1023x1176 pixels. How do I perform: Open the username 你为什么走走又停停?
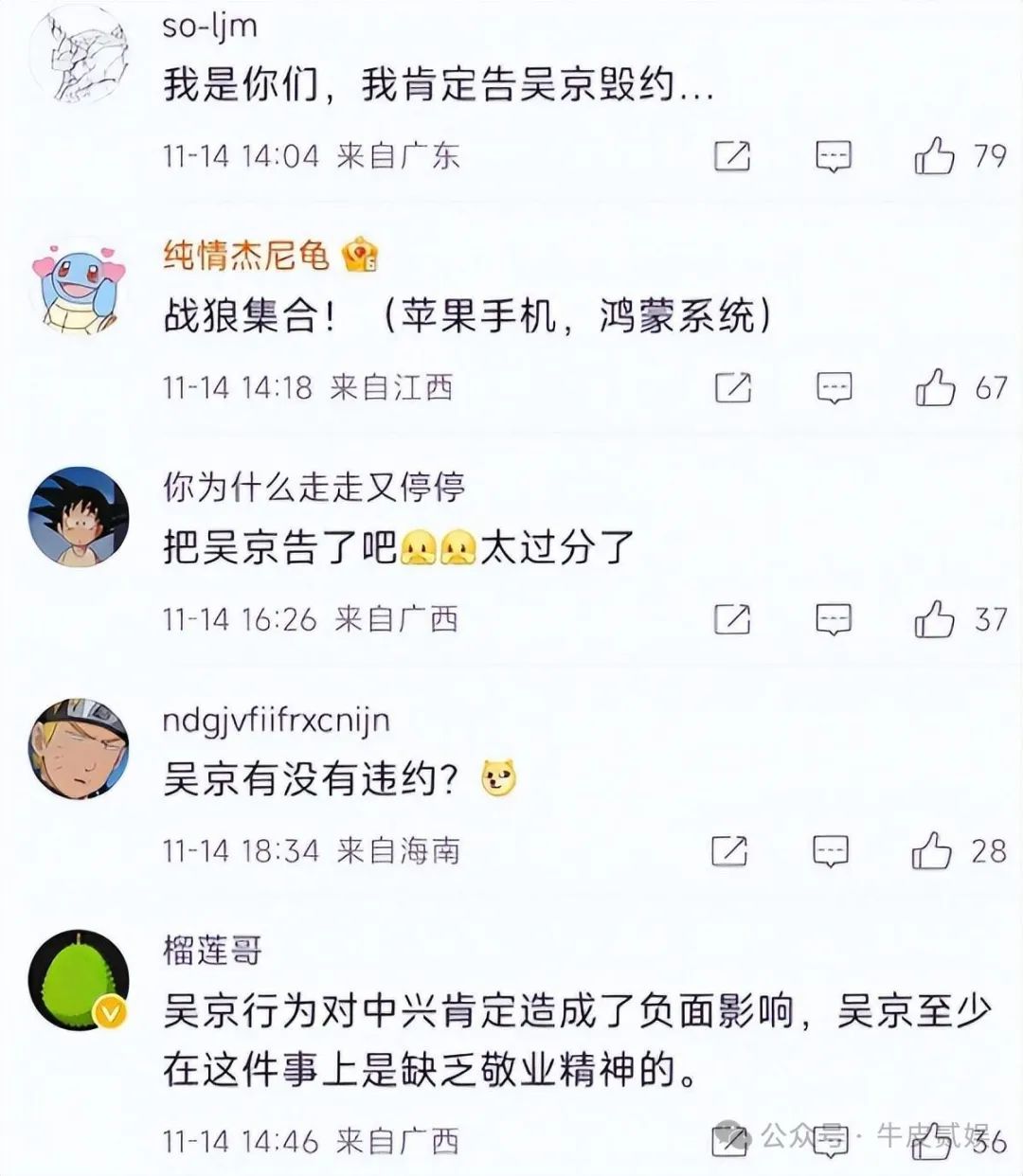click(314, 488)
